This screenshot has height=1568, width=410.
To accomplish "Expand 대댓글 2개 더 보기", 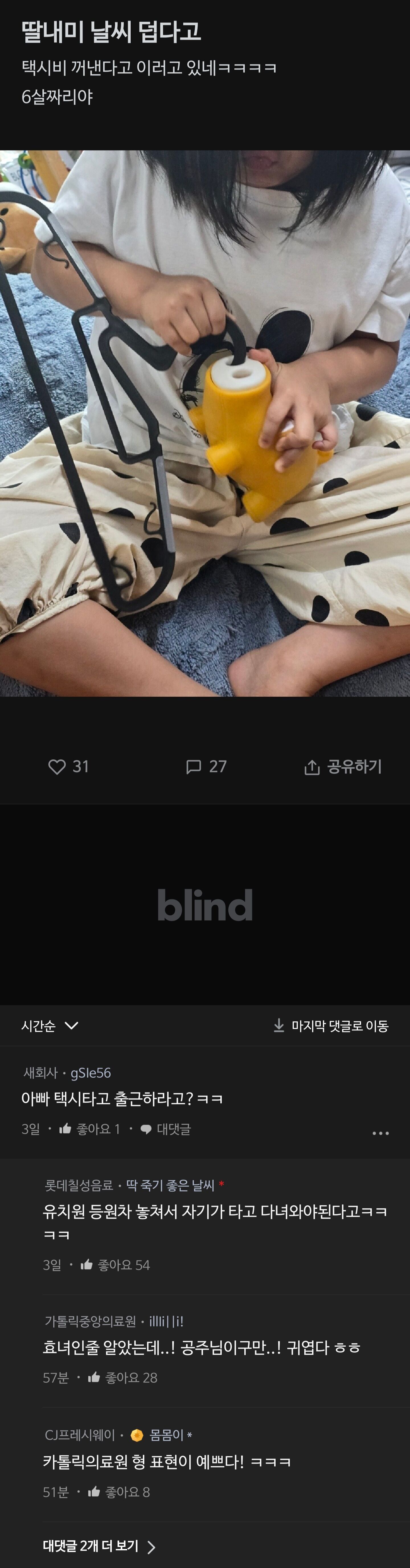I will (99, 1546).
